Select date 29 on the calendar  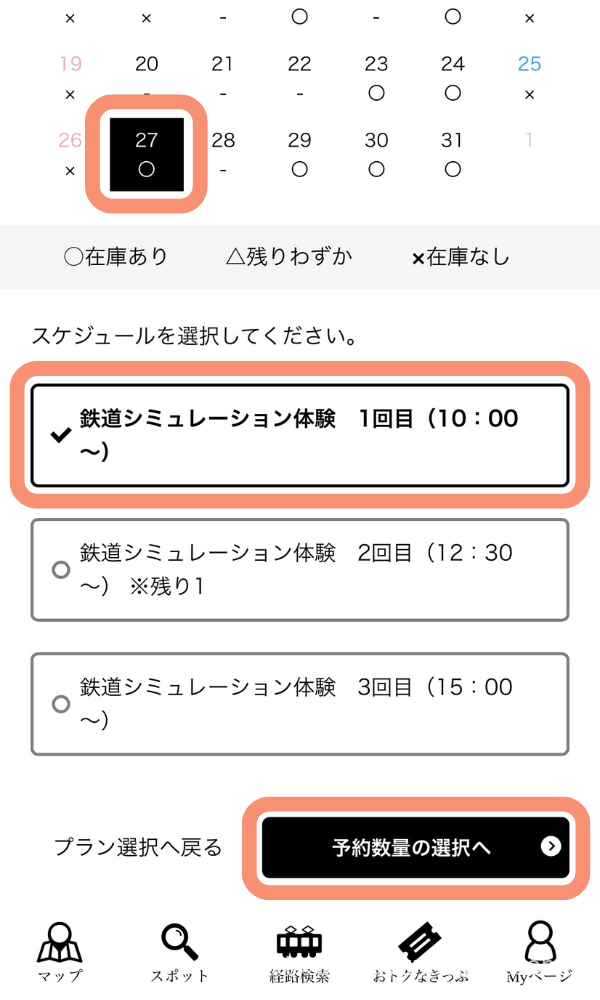pos(300,154)
